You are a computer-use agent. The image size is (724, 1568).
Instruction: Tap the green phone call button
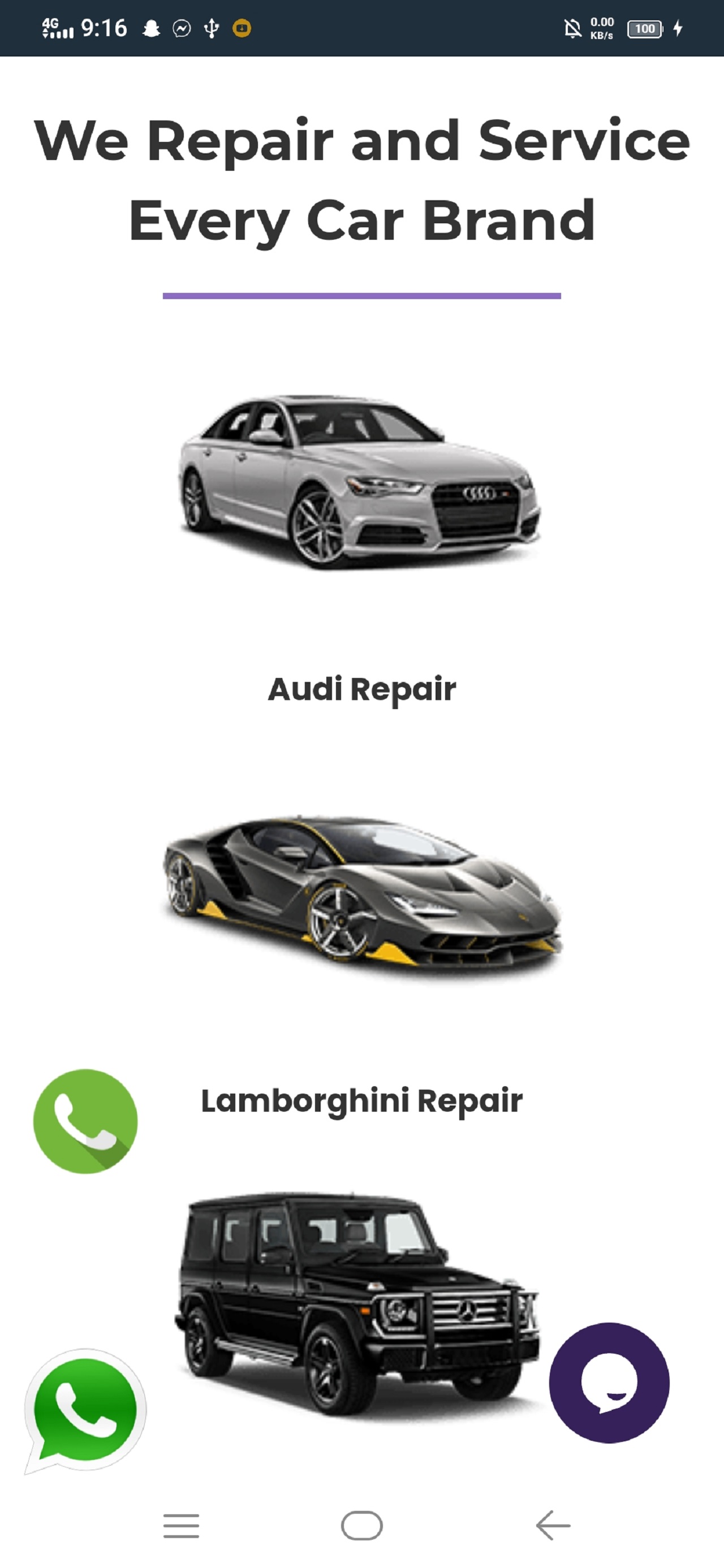point(85,1121)
